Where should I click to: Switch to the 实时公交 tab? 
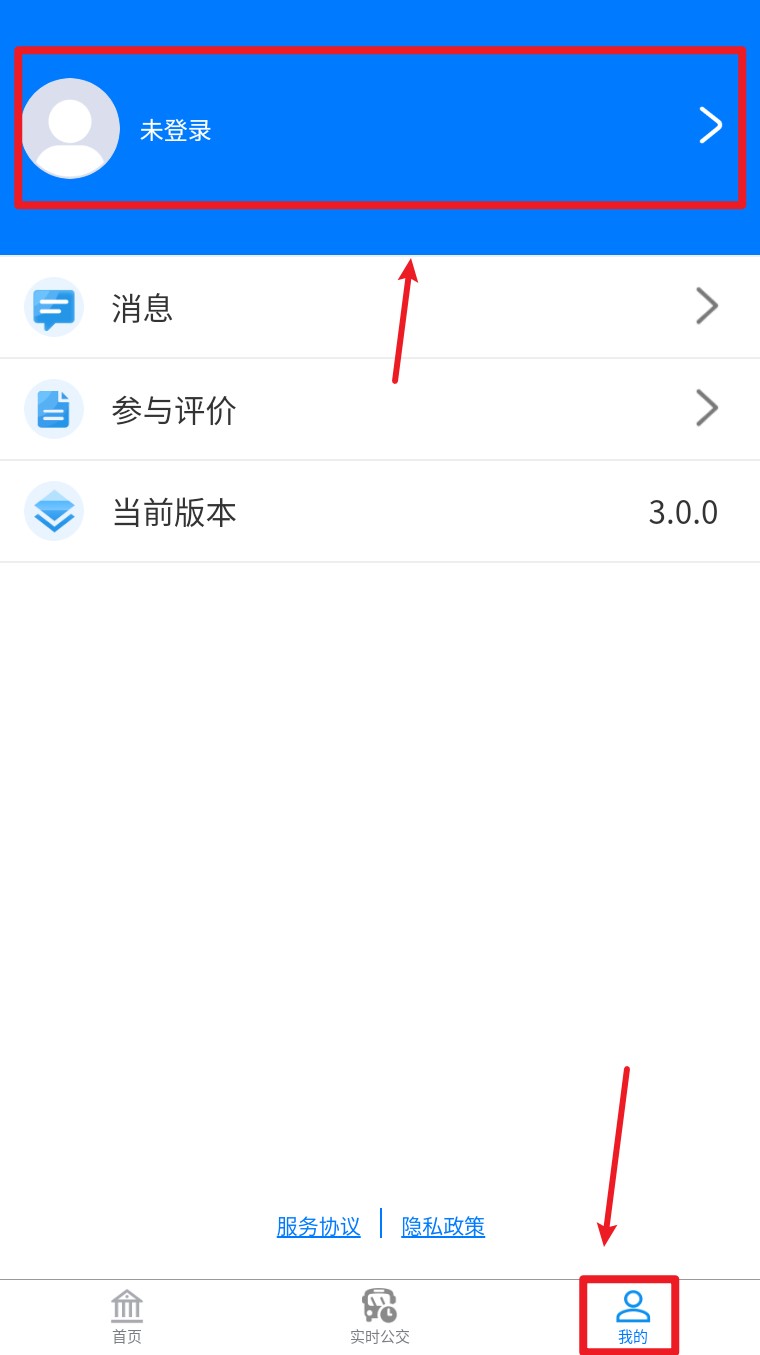[380, 1317]
